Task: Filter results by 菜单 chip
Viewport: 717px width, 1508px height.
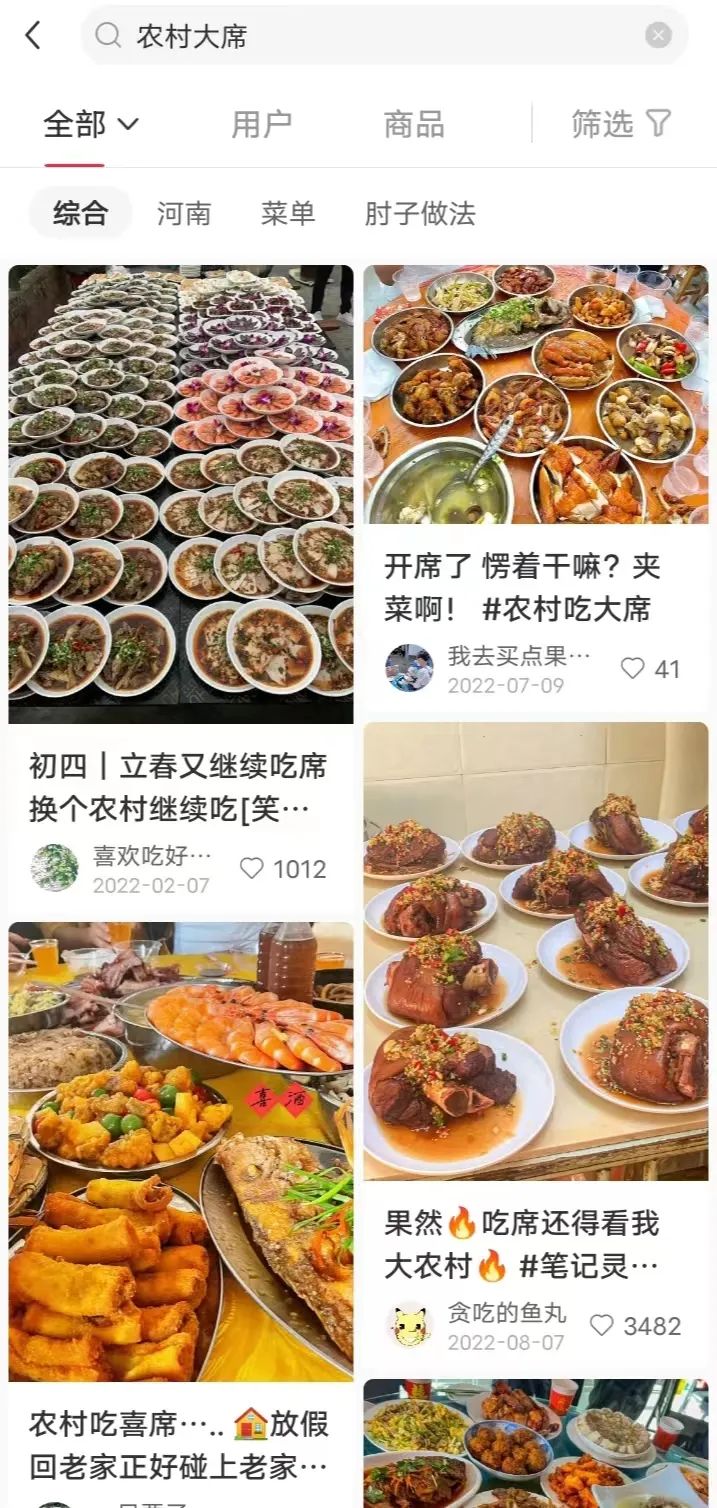Action: point(288,213)
